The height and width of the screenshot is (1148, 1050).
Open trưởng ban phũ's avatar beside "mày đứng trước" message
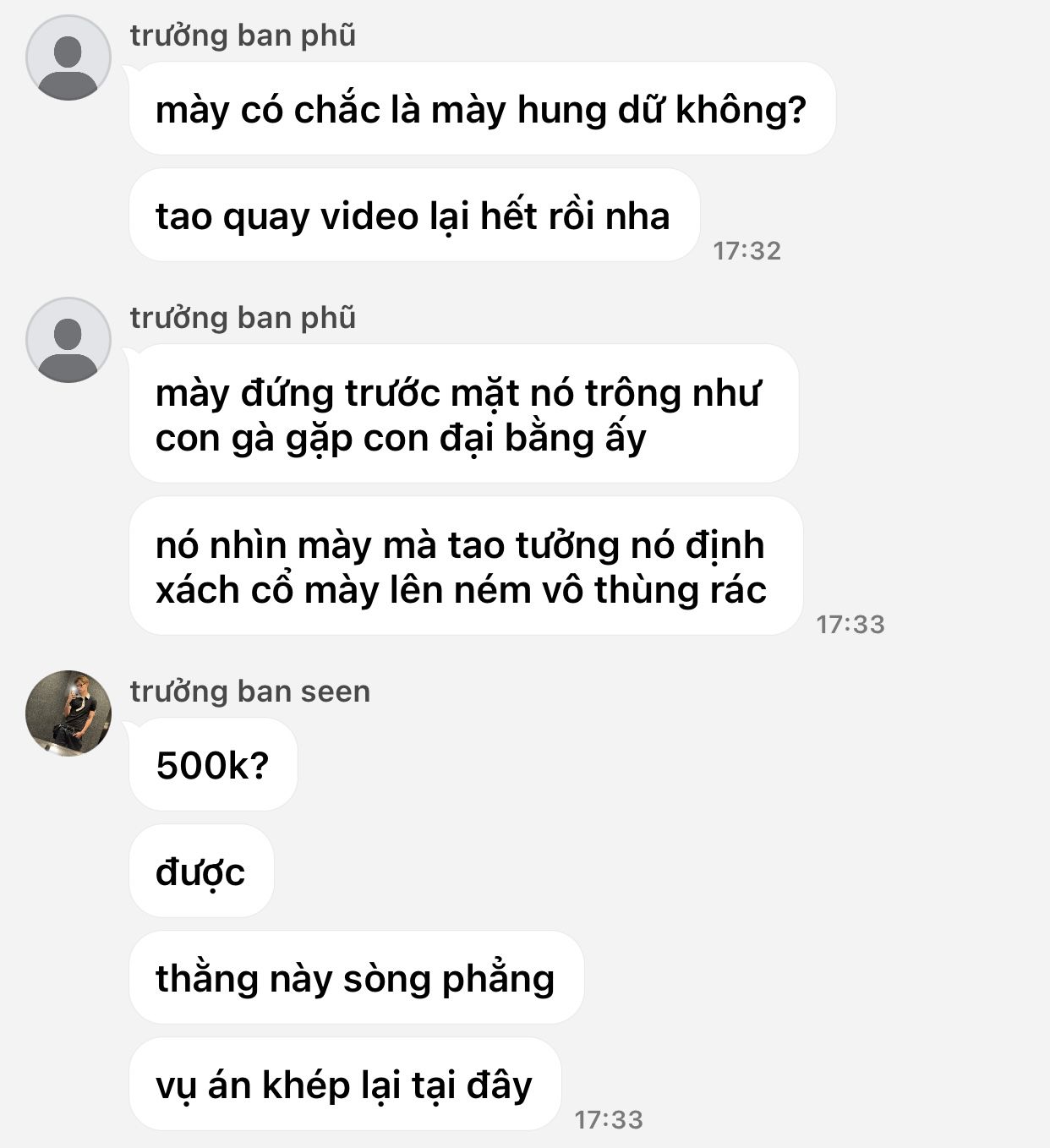(68, 340)
